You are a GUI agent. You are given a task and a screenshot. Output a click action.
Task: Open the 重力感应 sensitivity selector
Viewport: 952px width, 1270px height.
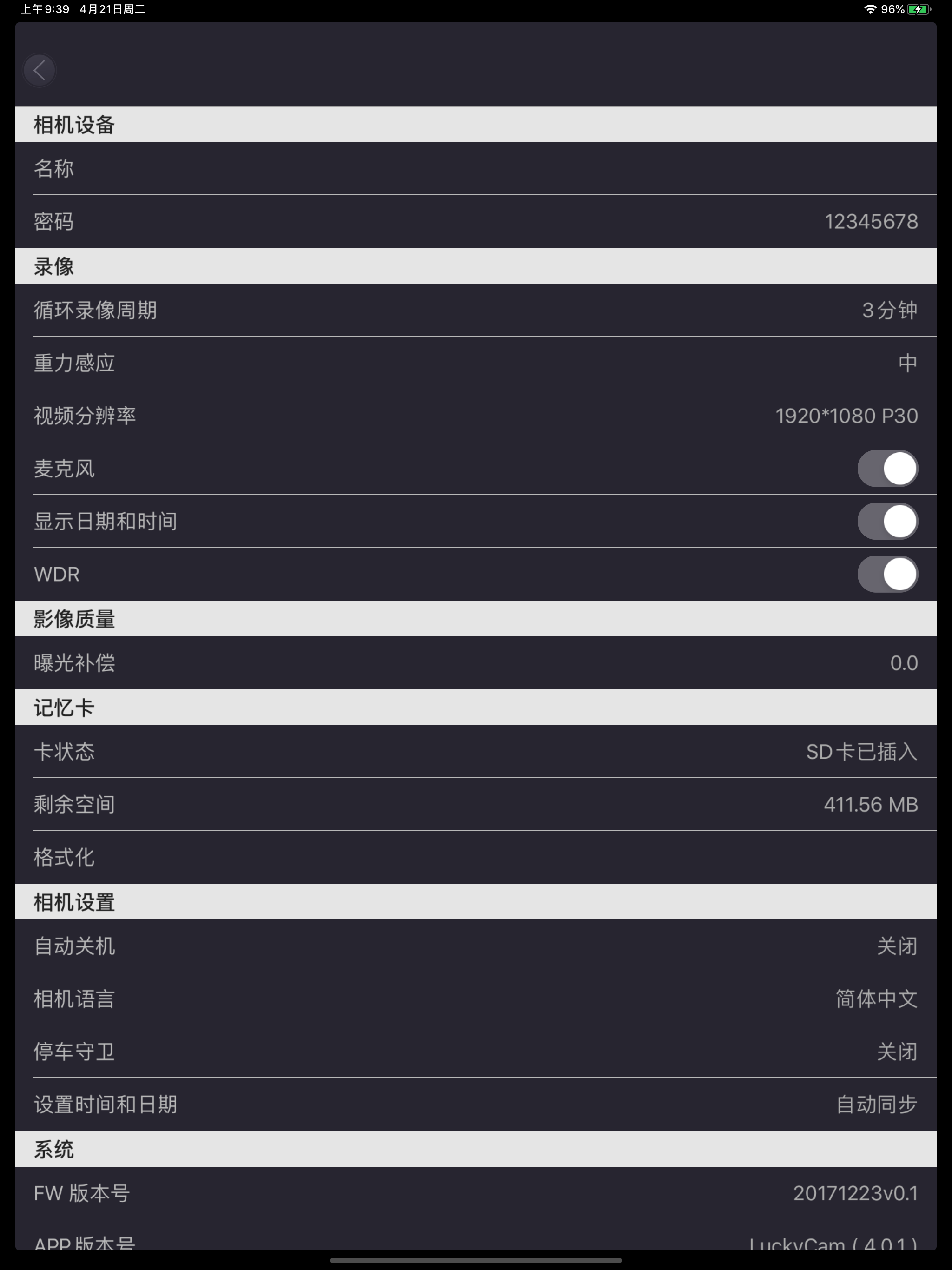pos(476,362)
